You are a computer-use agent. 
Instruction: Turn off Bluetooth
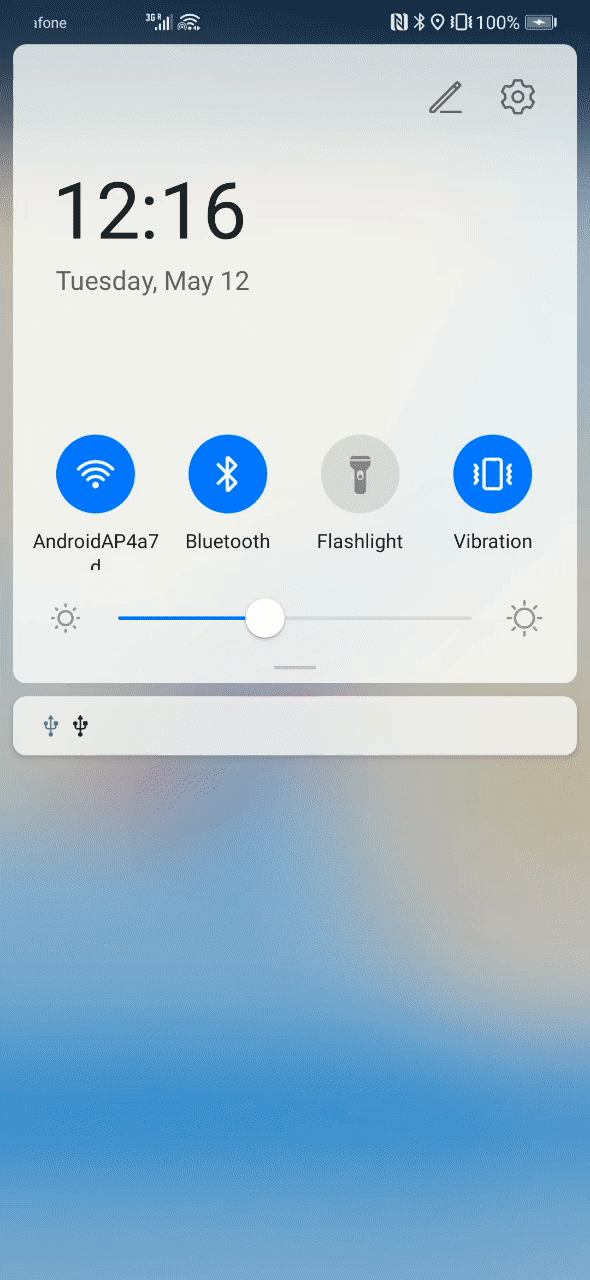[228, 474]
